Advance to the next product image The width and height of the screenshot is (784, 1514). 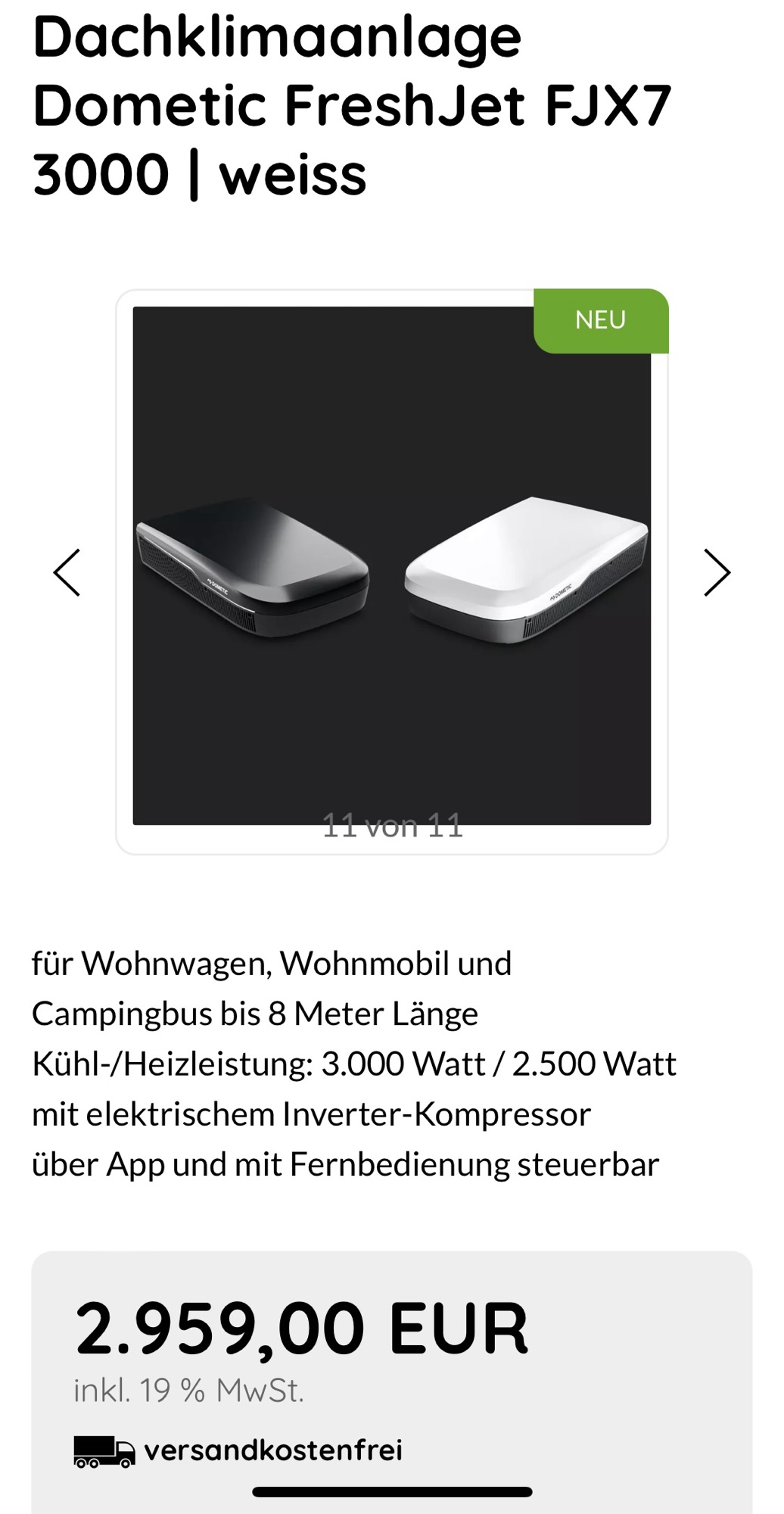[716, 573]
